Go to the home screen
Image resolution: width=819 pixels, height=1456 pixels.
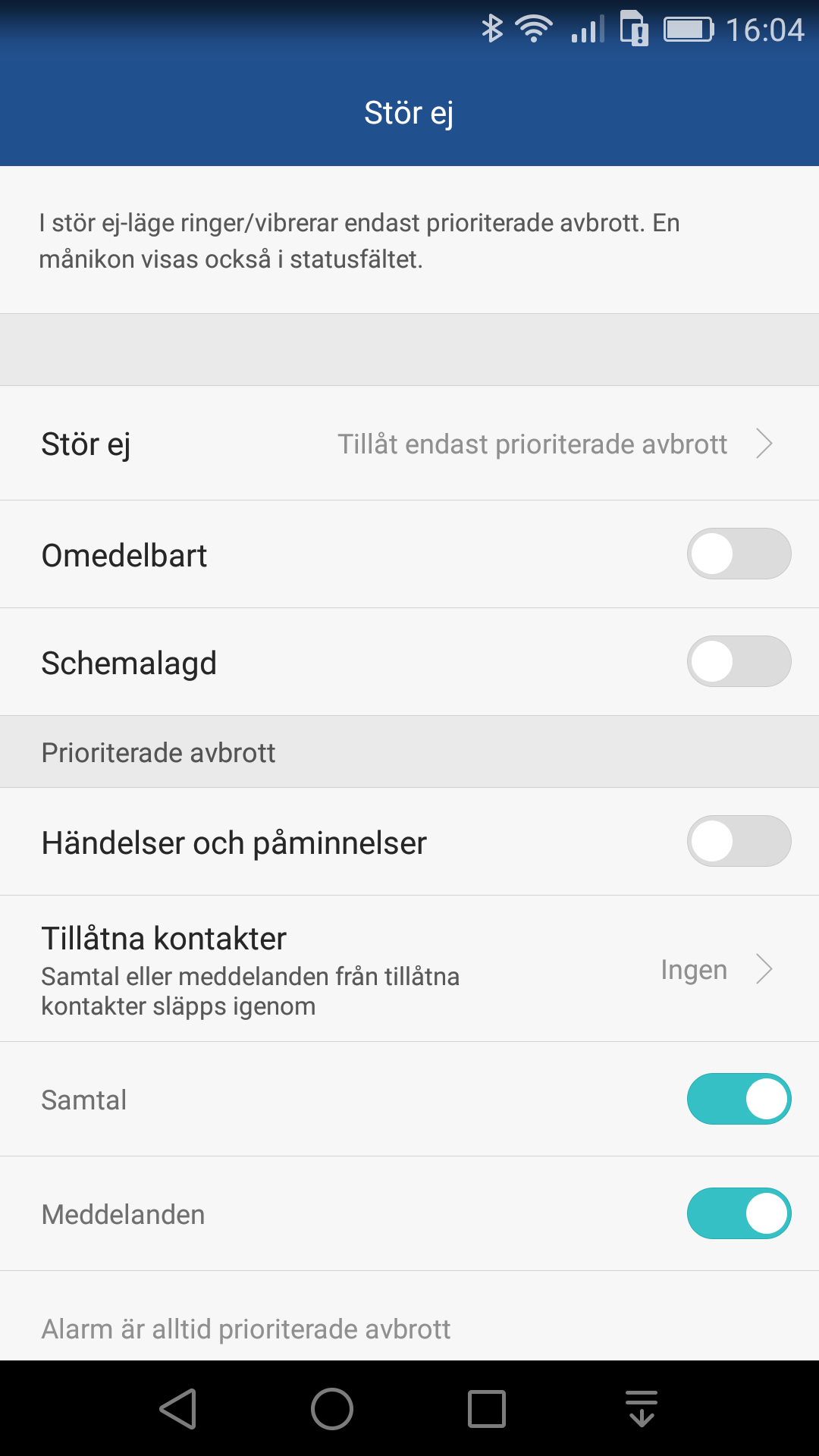332,1409
